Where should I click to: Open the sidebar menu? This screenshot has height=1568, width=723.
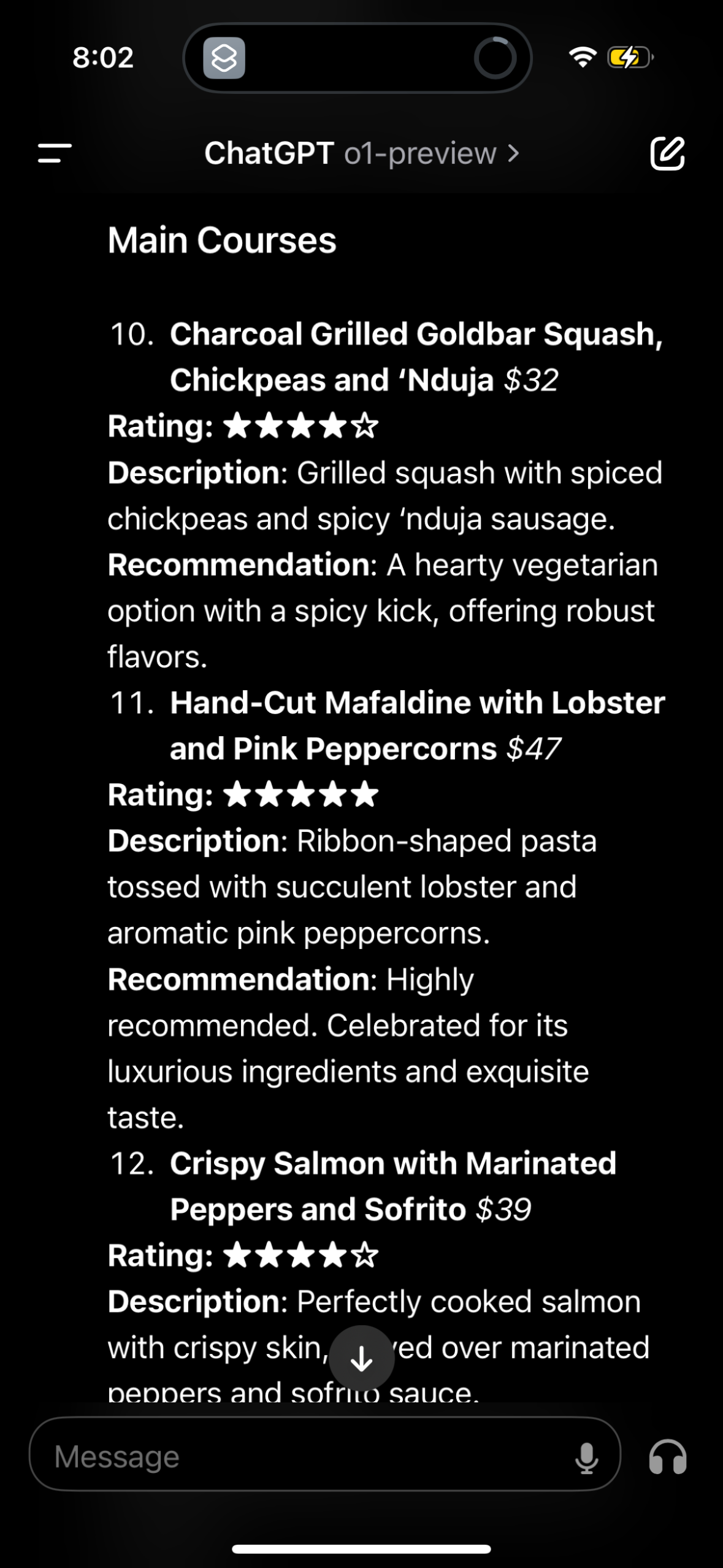pos(55,153)
